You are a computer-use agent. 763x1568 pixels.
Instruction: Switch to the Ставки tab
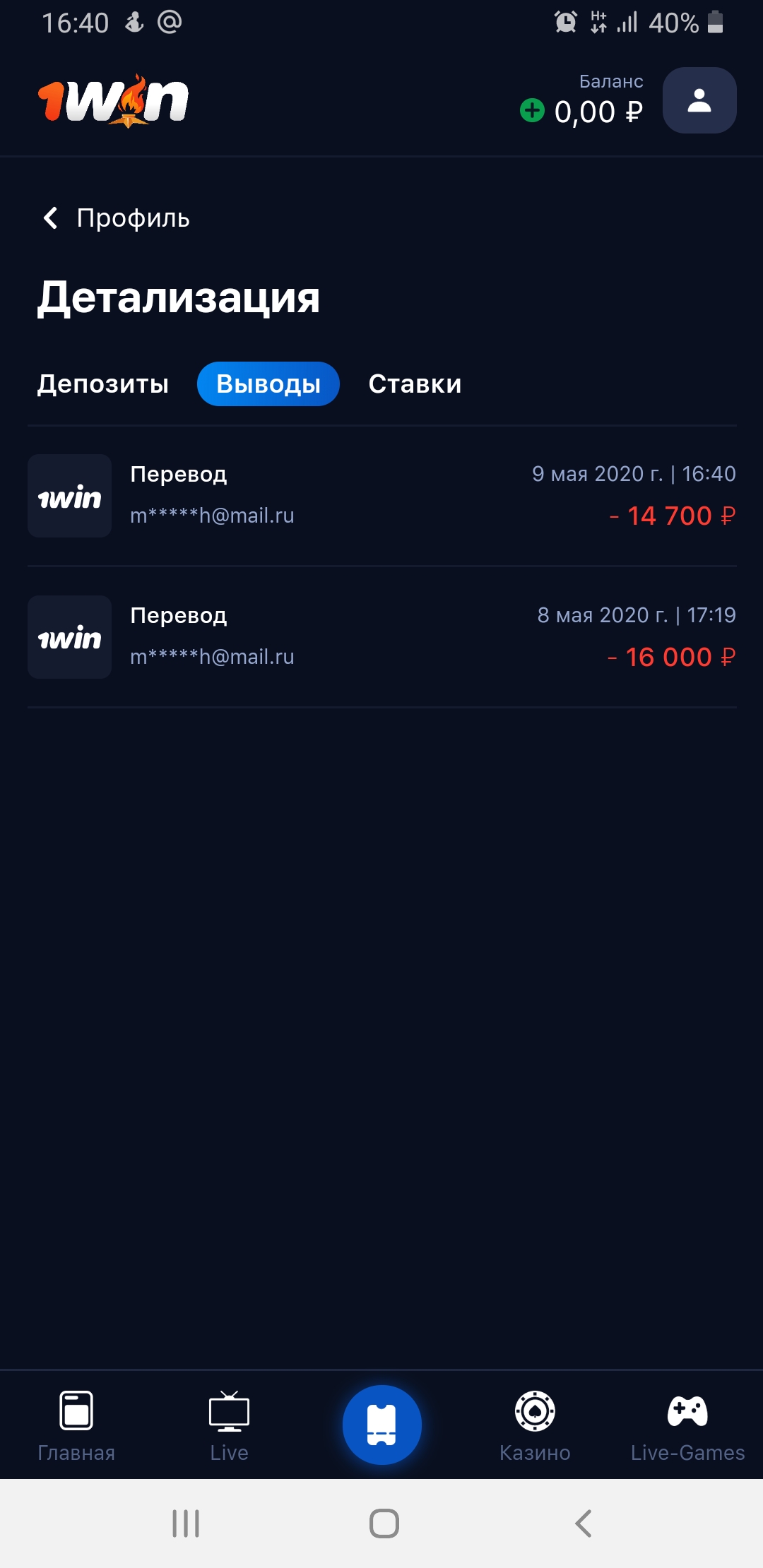pyautogui.click(x=415, y=384)
